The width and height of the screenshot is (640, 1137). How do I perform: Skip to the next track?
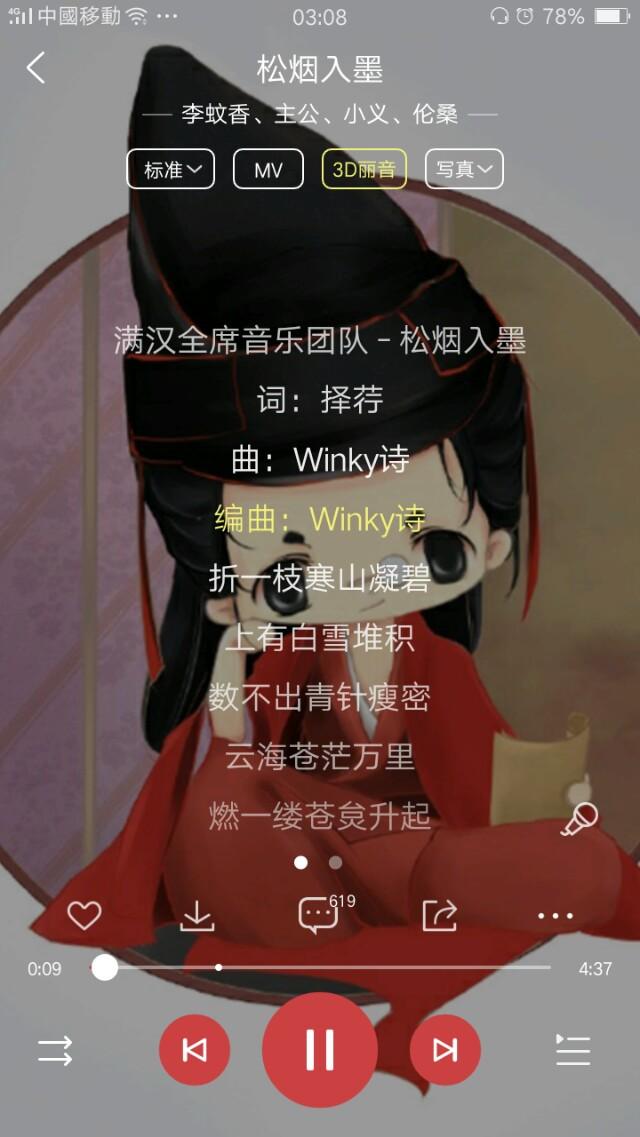(x=445, y=1050)
